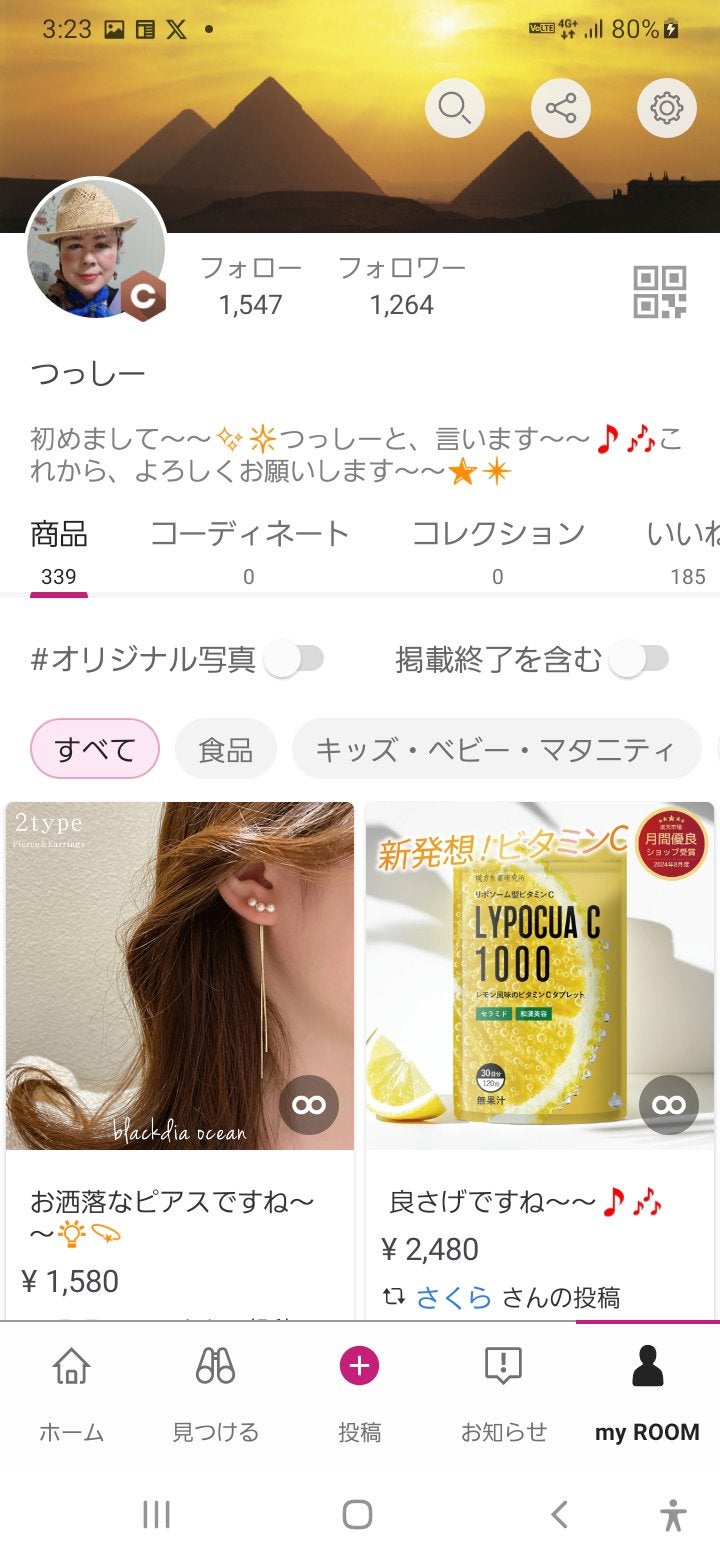Select the すべて category chip
Viewport: 720px width, 1560px height.
[x=93, y=747]
